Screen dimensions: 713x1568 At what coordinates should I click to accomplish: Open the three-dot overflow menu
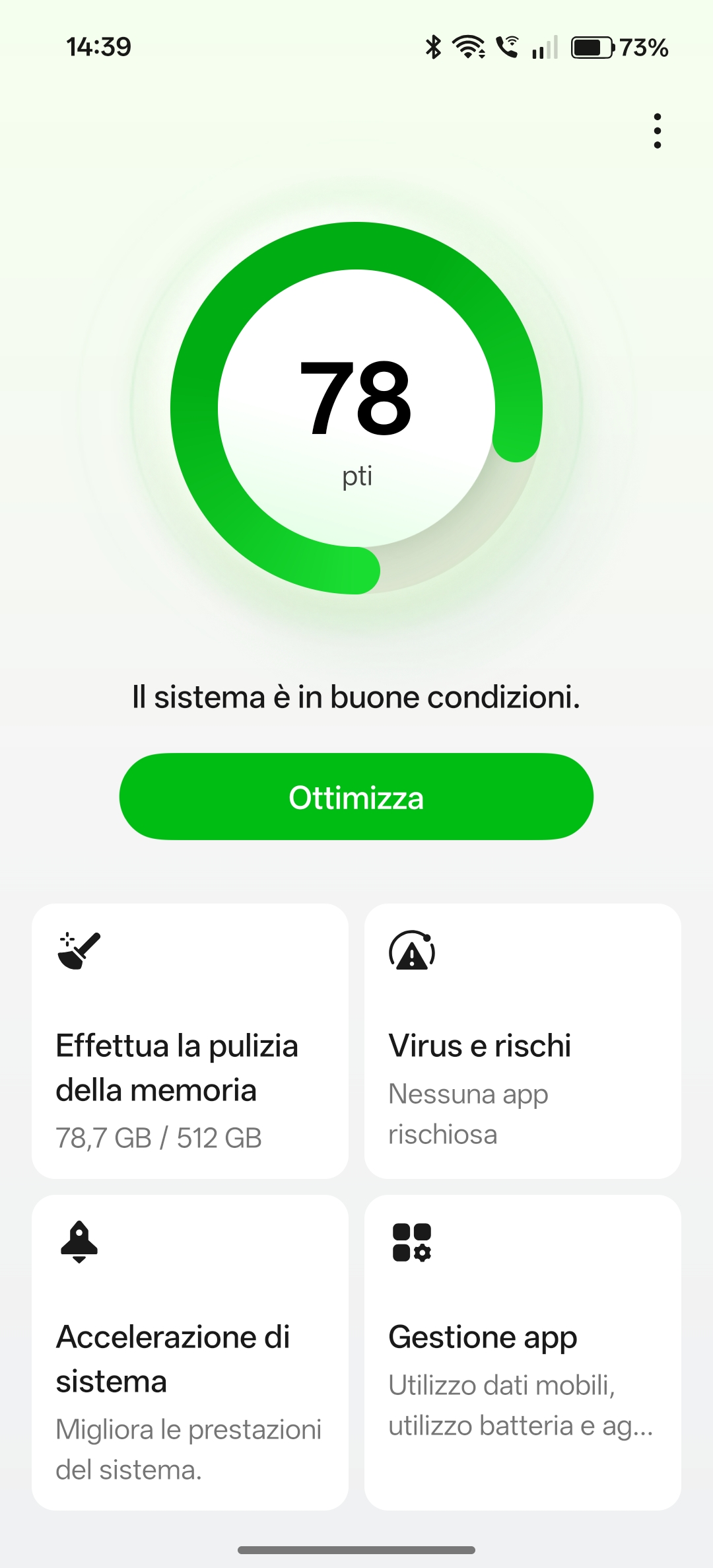coord(657,131)
